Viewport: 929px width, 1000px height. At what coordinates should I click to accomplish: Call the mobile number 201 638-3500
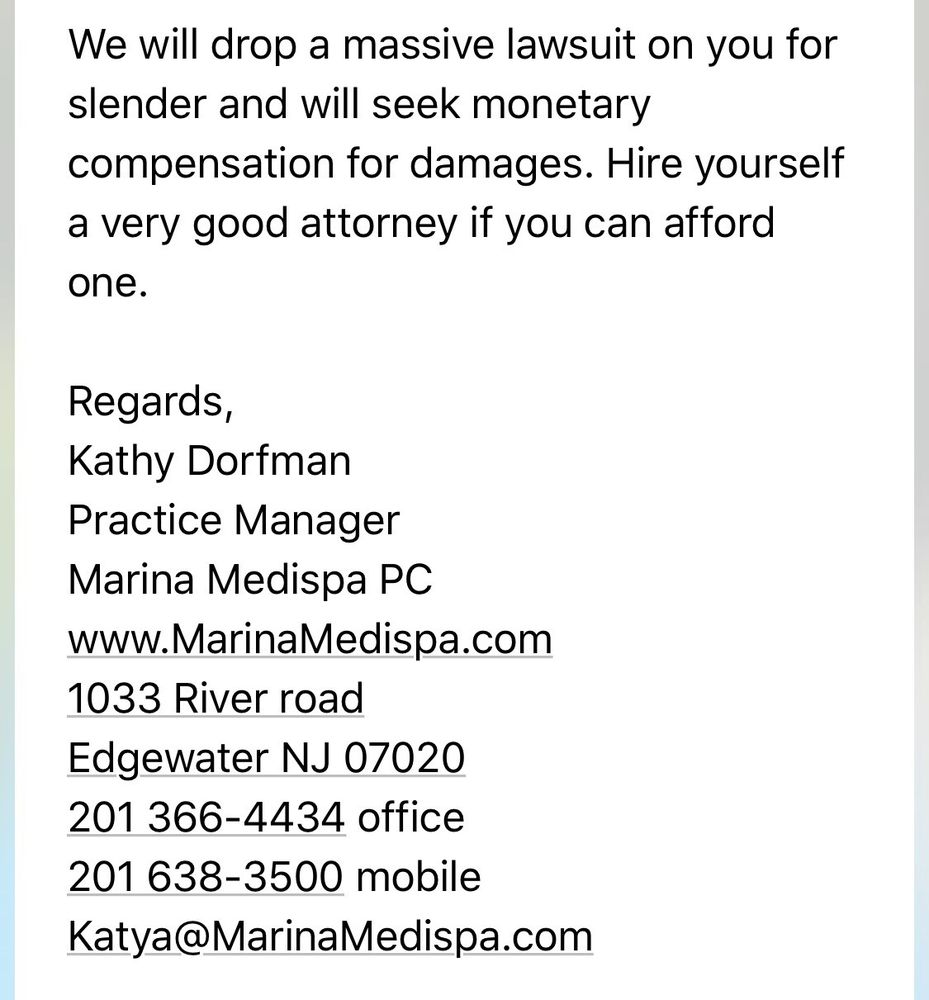tap(205, 877)
